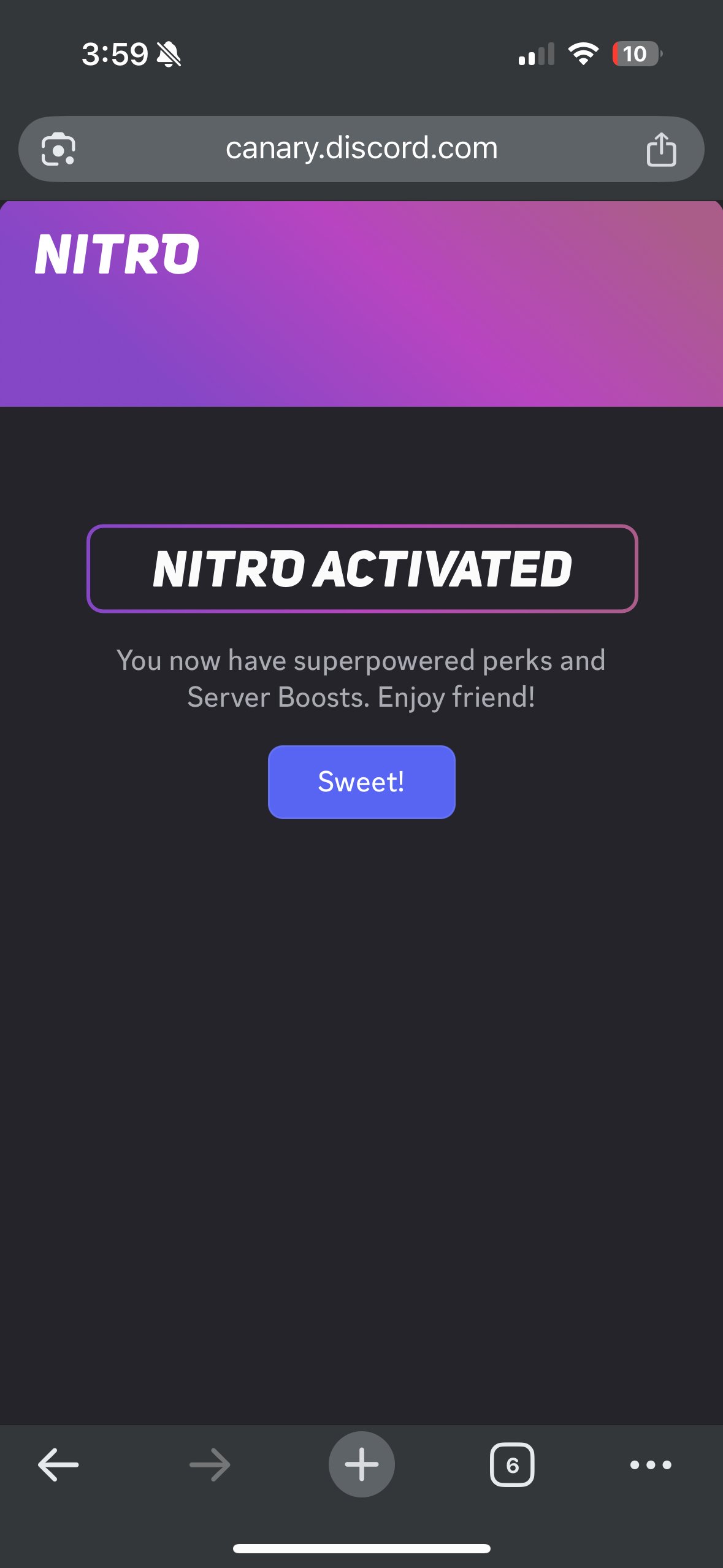View the six open tabs
The height and width of the screenshot is (1568, 723).
tap(512, 1464)
